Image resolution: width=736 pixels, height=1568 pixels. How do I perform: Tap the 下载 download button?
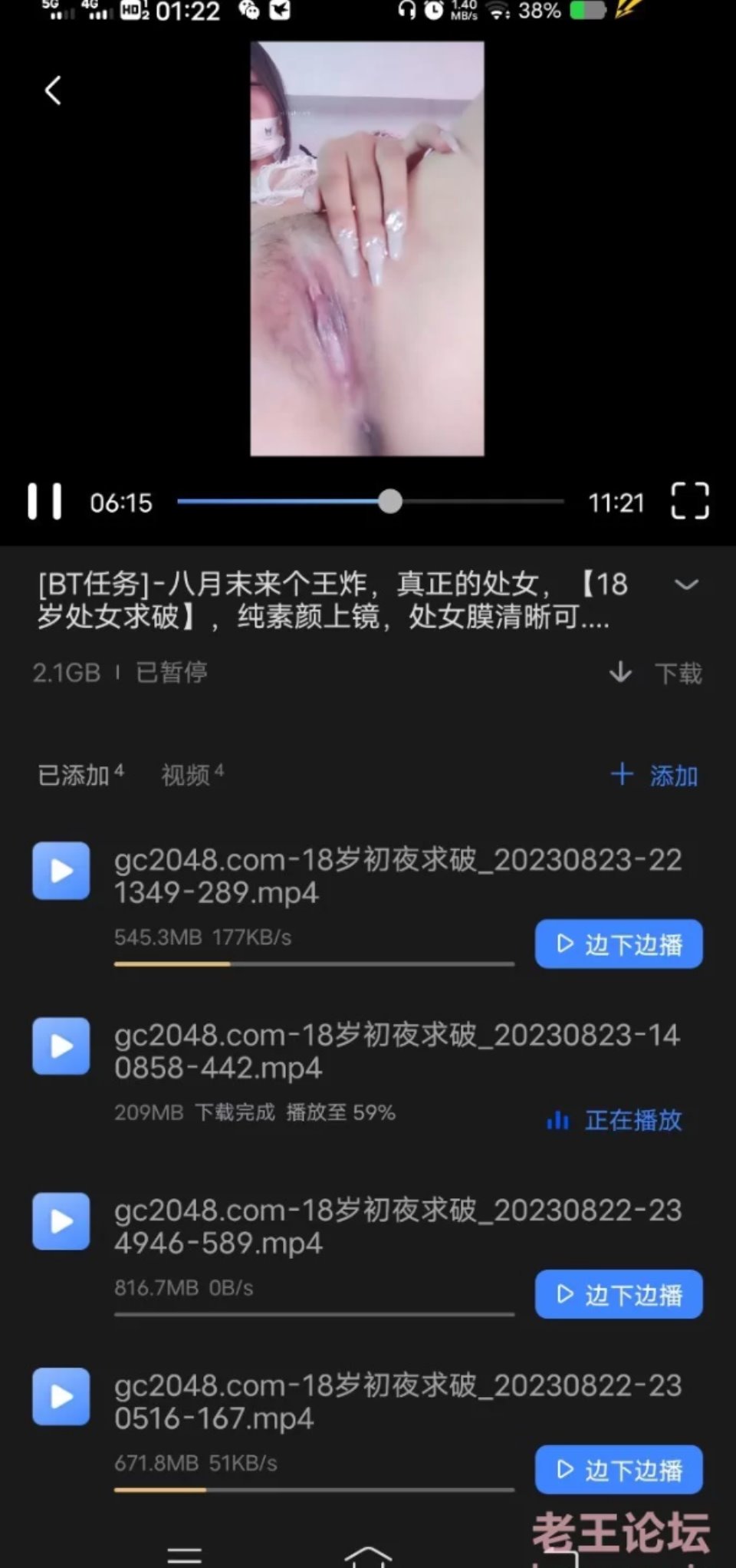pos(657,673)
